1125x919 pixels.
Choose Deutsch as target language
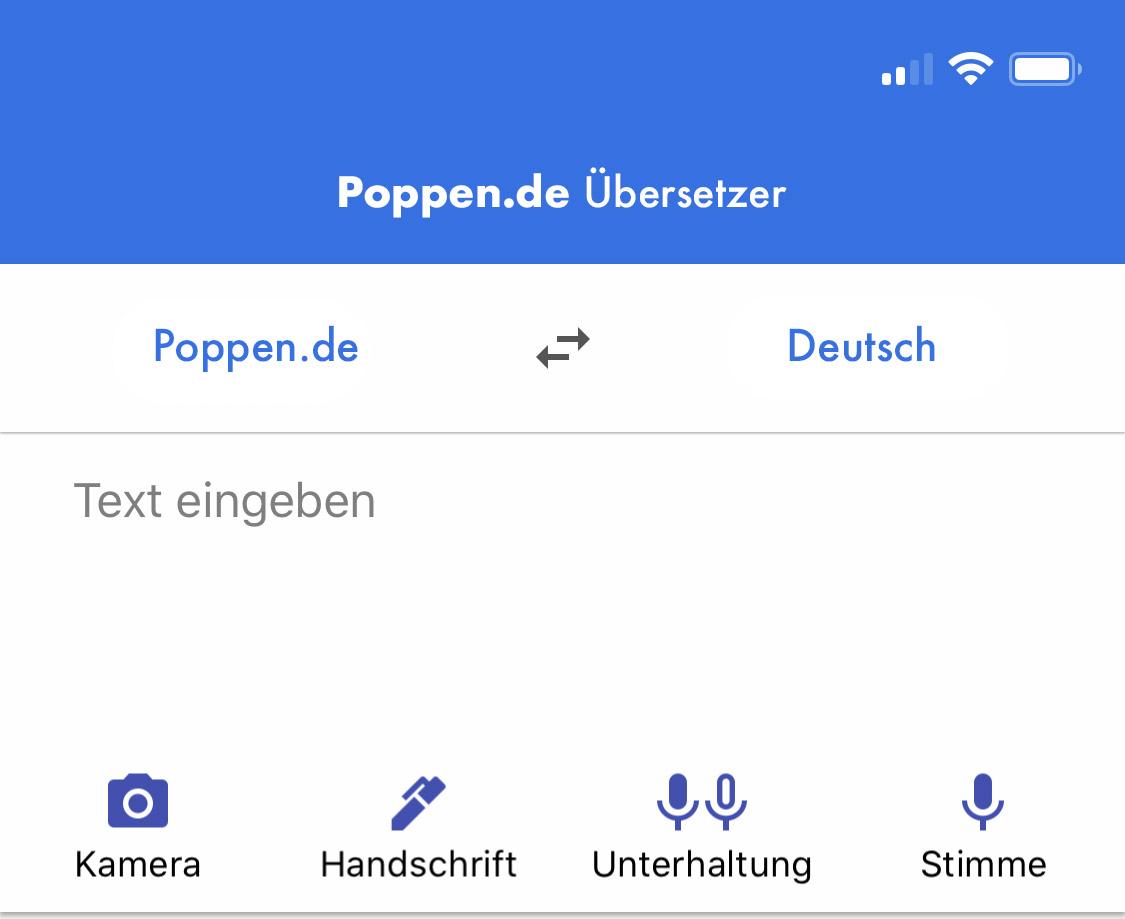point(861,347)
